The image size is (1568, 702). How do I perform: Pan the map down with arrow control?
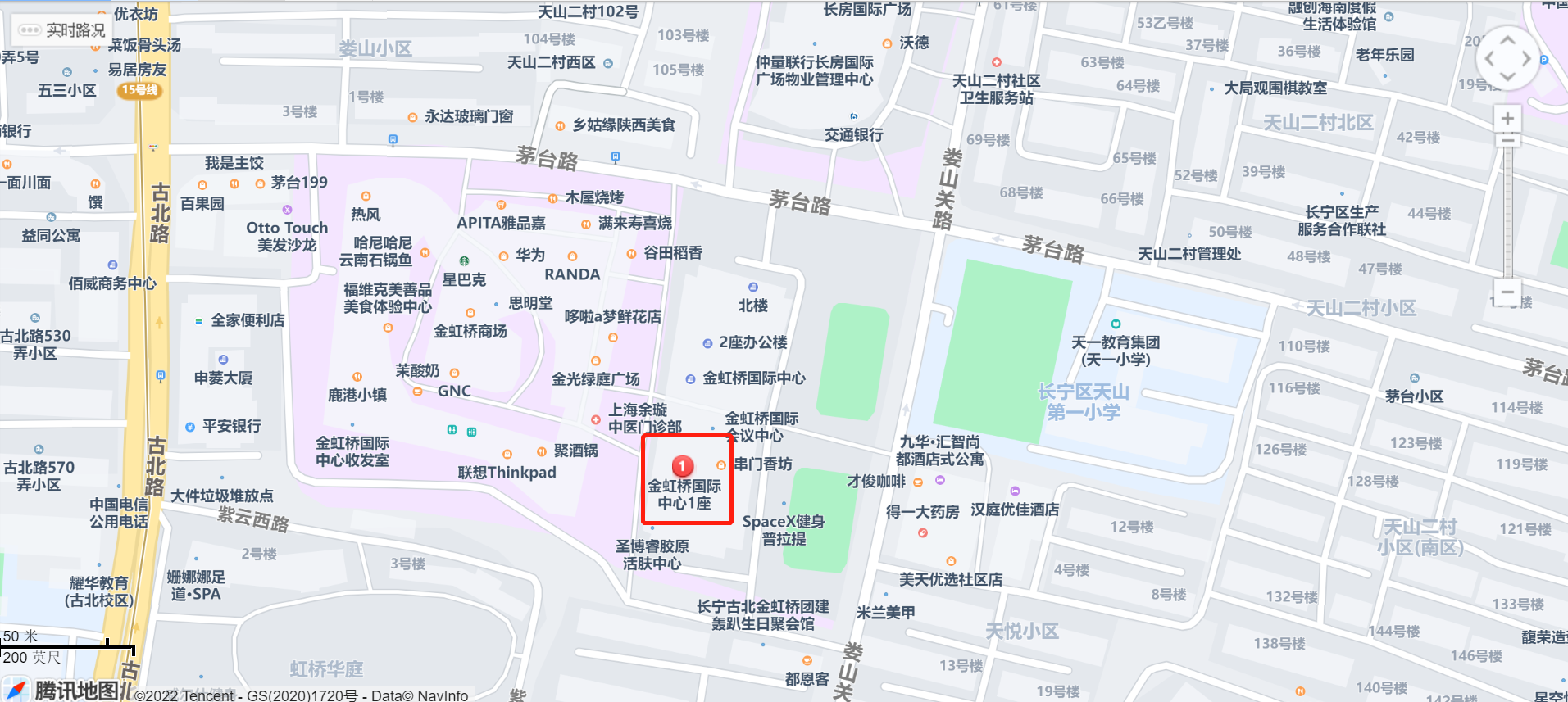1507,76
